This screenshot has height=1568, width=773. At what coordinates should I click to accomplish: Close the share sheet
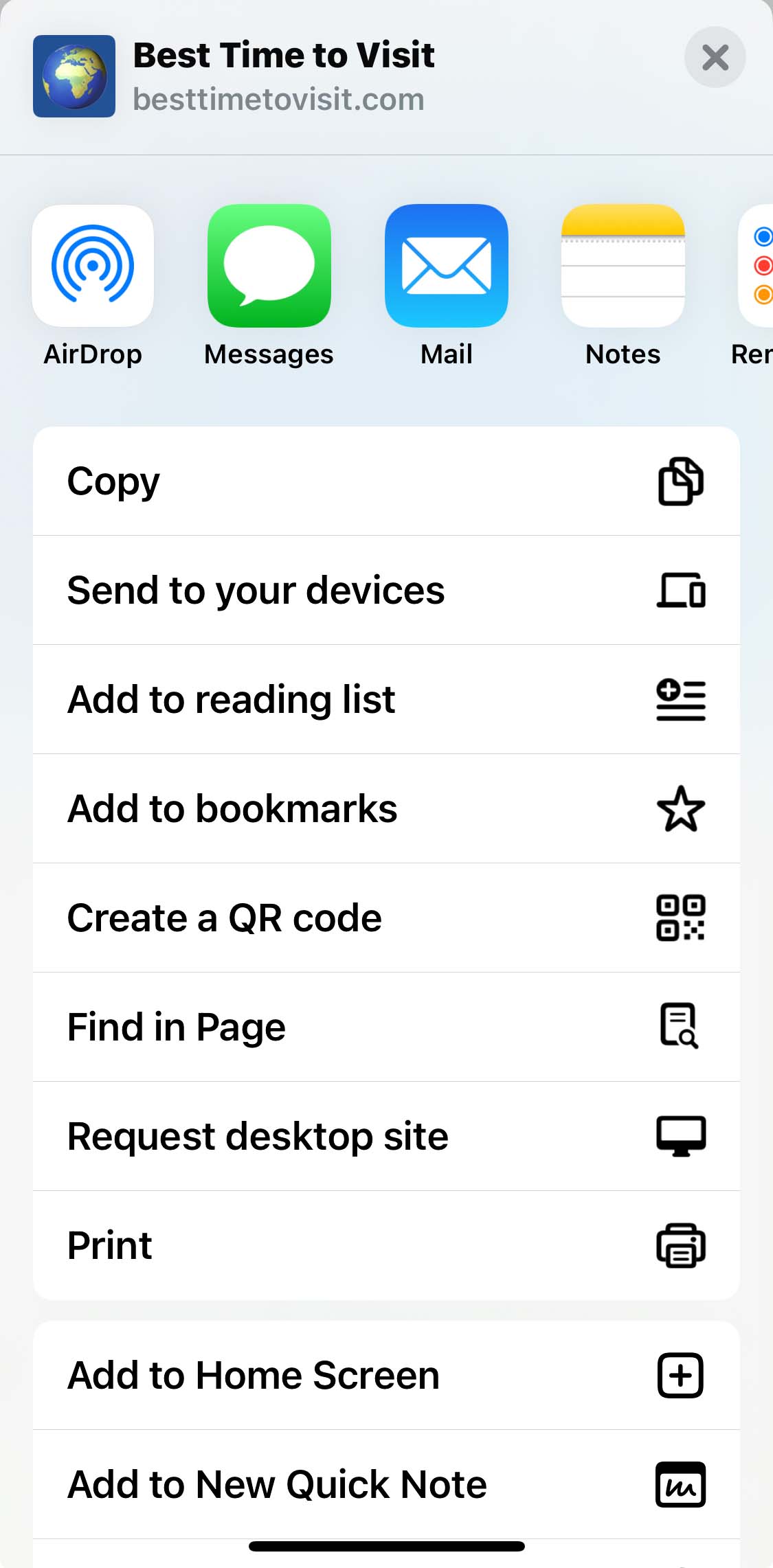[715, 58]
